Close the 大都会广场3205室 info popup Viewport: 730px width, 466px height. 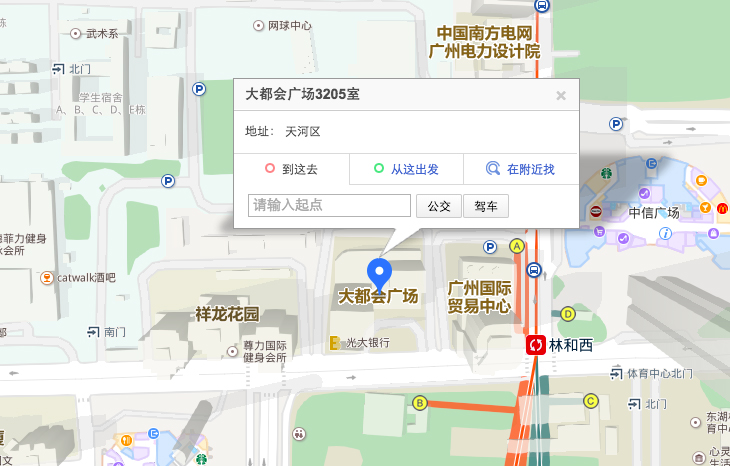(561, 96)
